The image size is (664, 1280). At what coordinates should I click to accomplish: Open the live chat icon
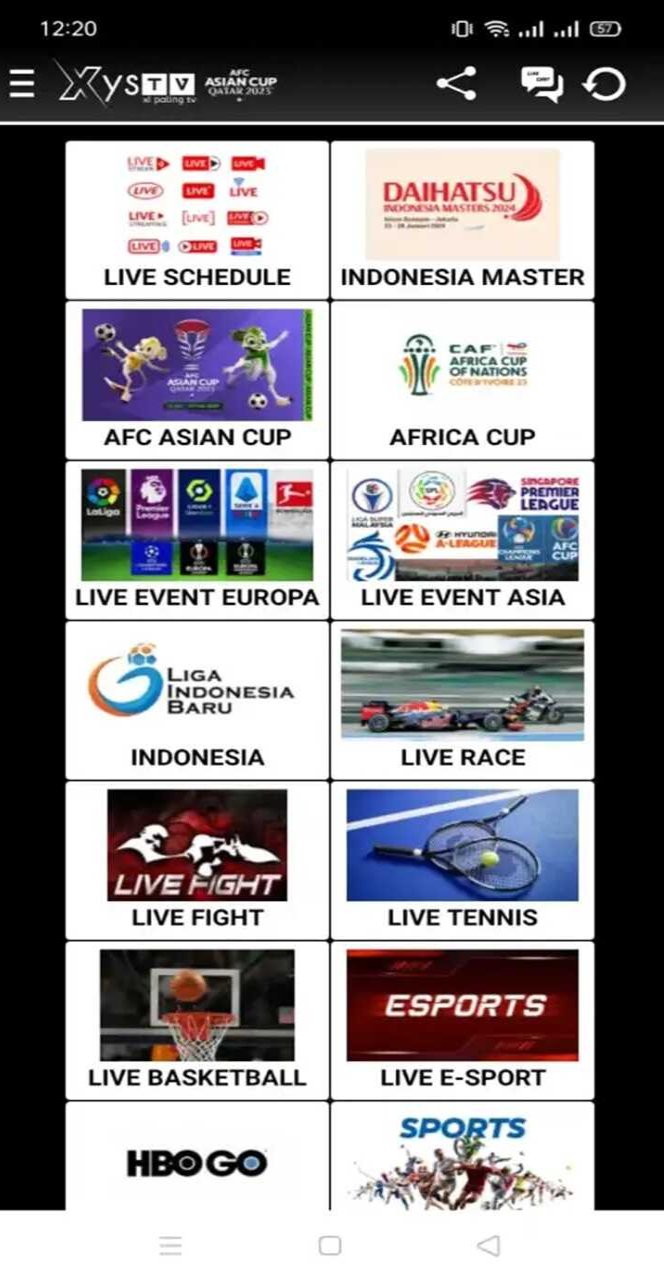click(x=541, y=83)
